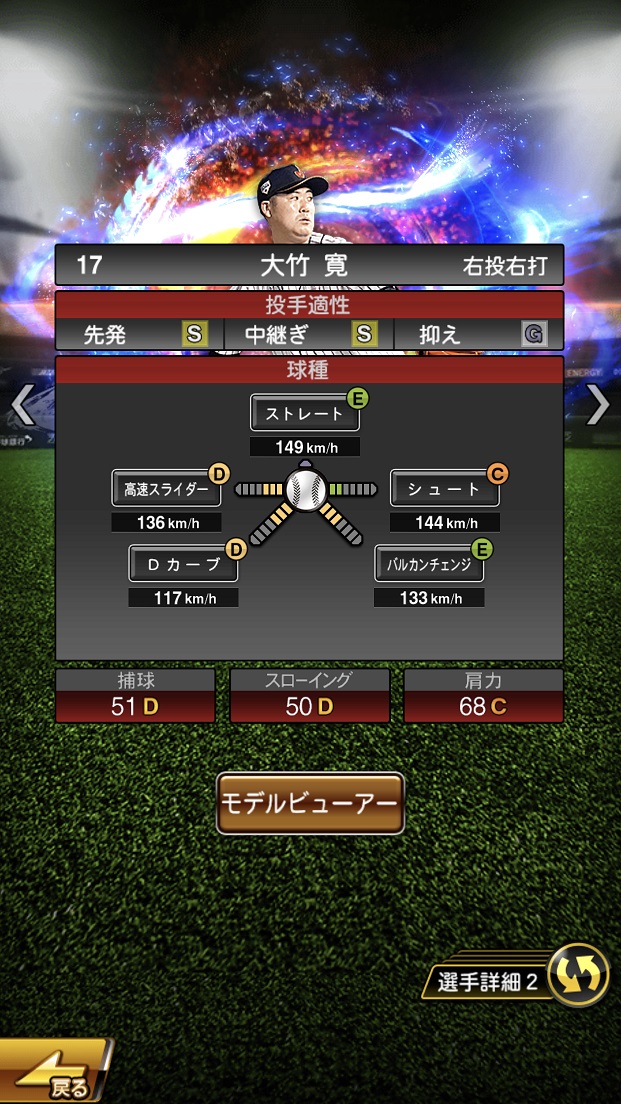The image size is (621, 1104).
Task: Open the モデルビューアー model viewer
Action: point(310,803)
